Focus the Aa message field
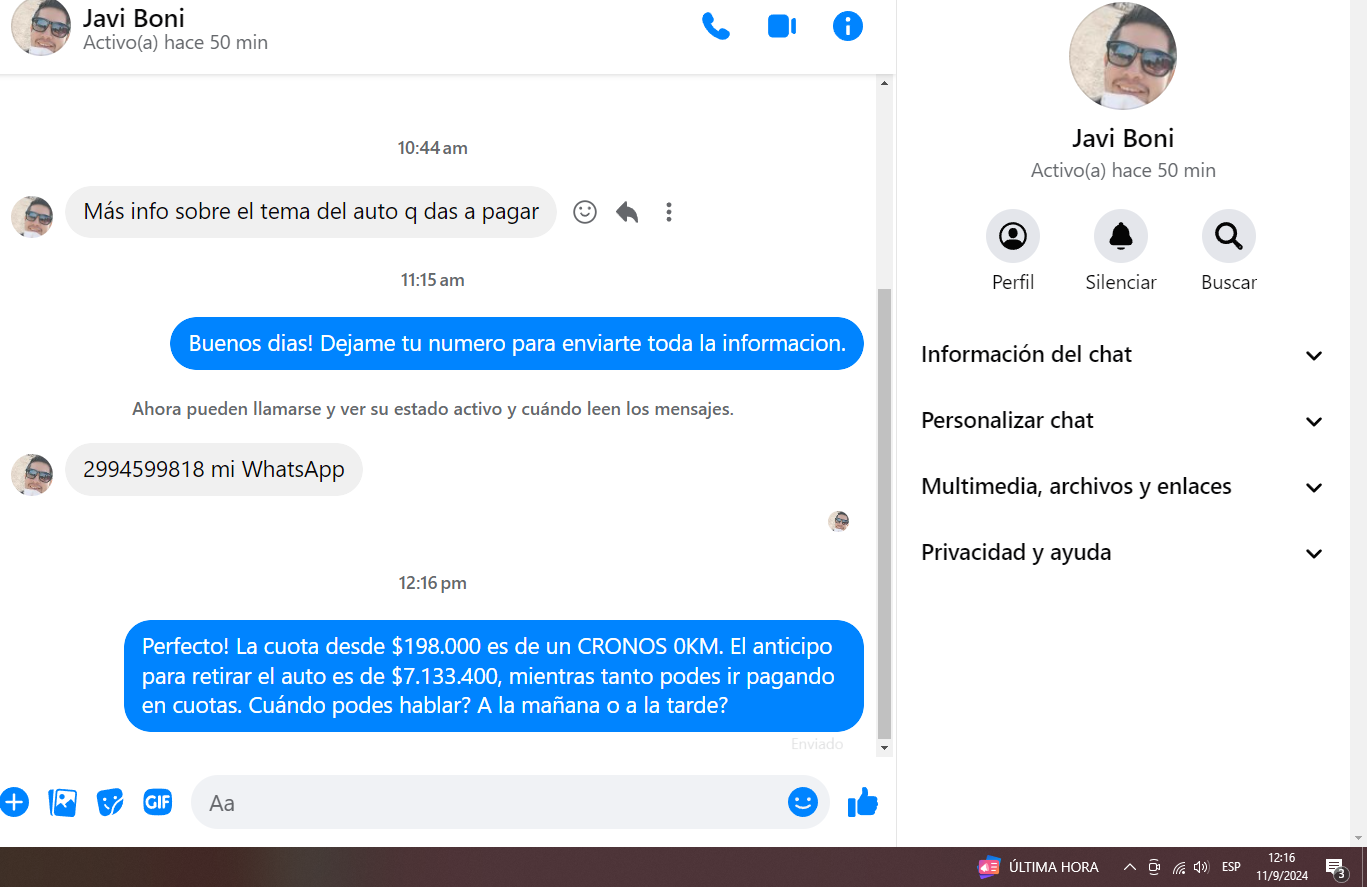 pyautogui.click(x=490, y=802)
